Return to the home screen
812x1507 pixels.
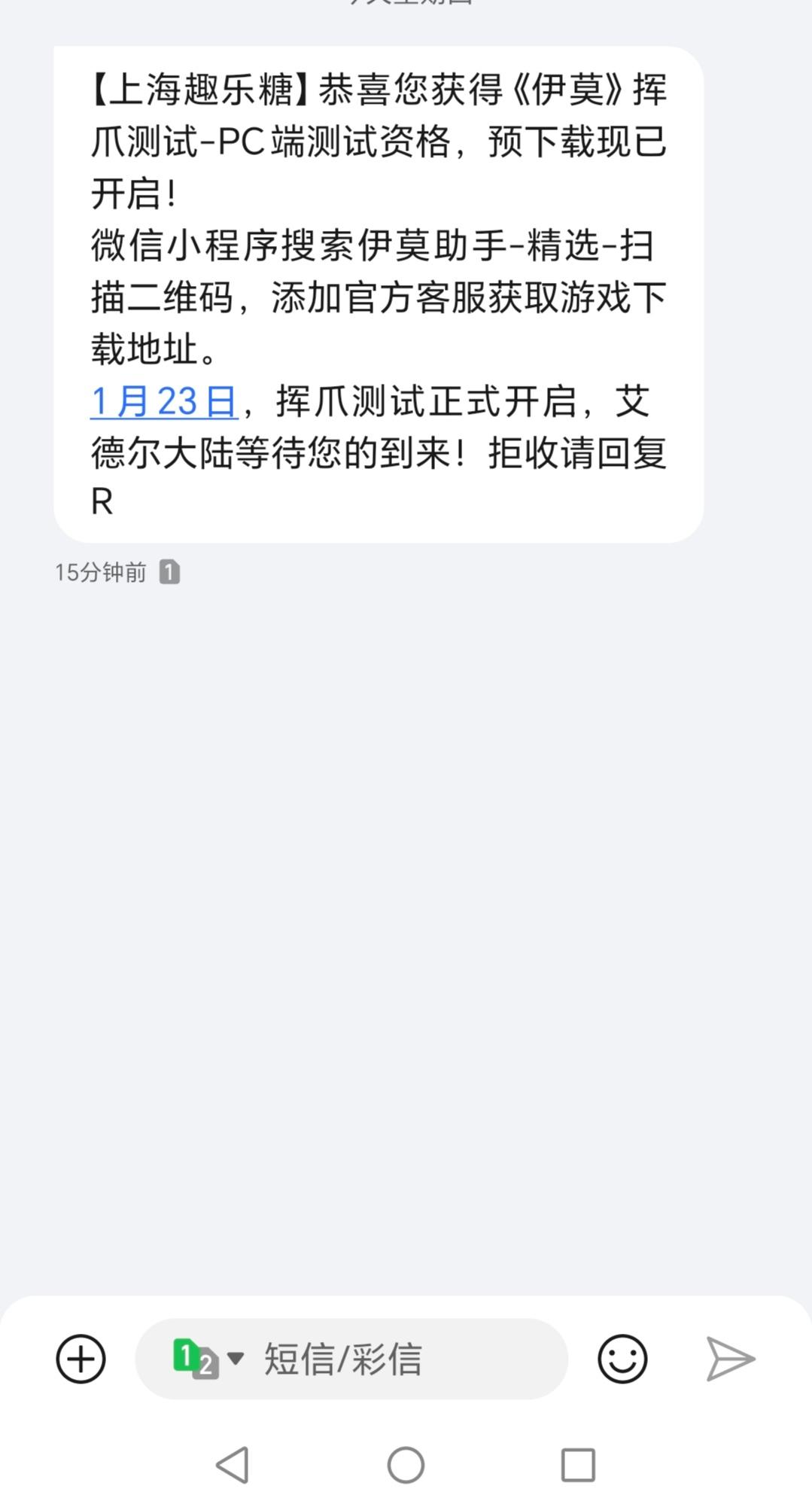point(406,1465)
